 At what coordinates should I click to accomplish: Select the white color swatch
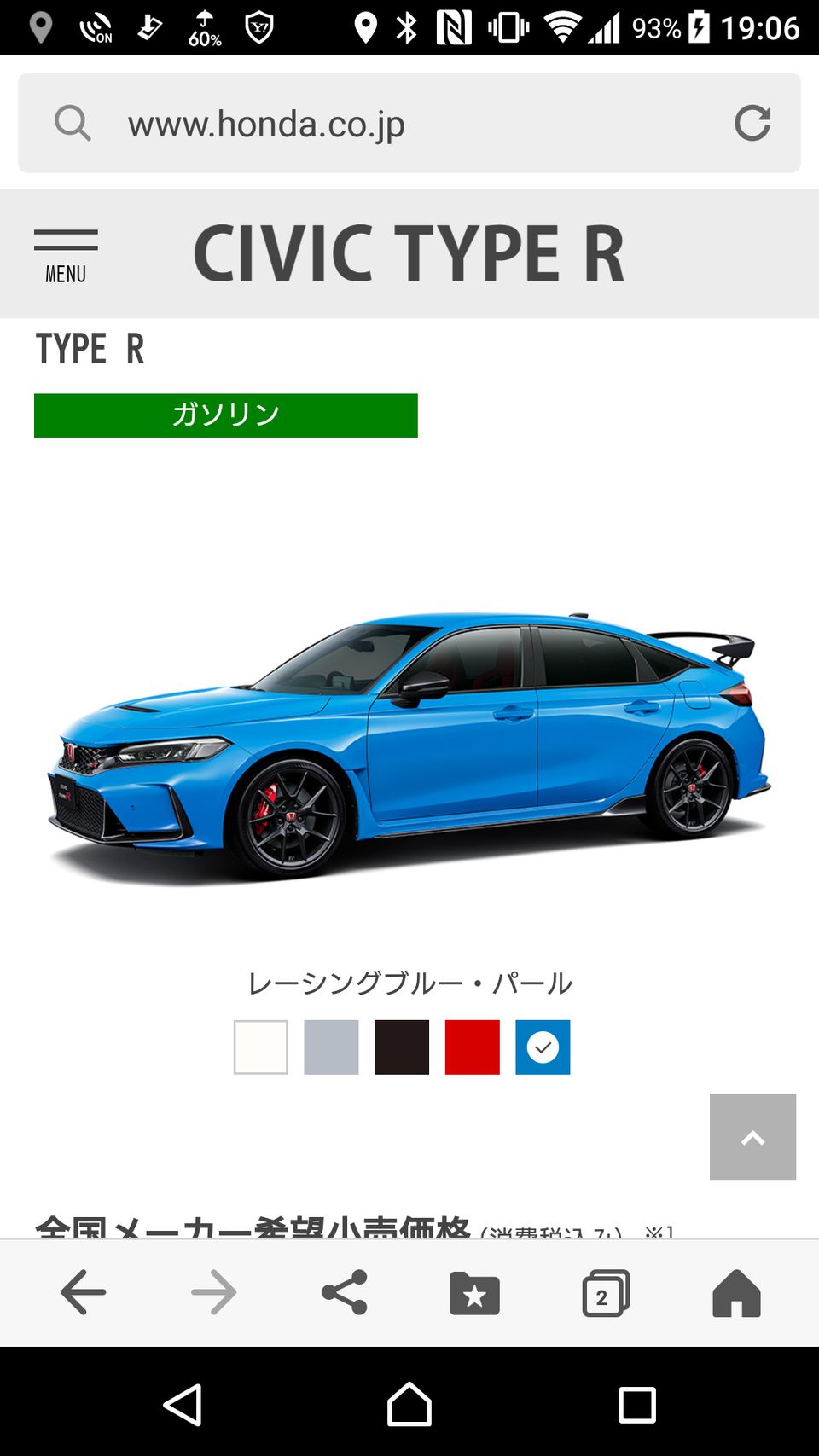(261, 1047)
